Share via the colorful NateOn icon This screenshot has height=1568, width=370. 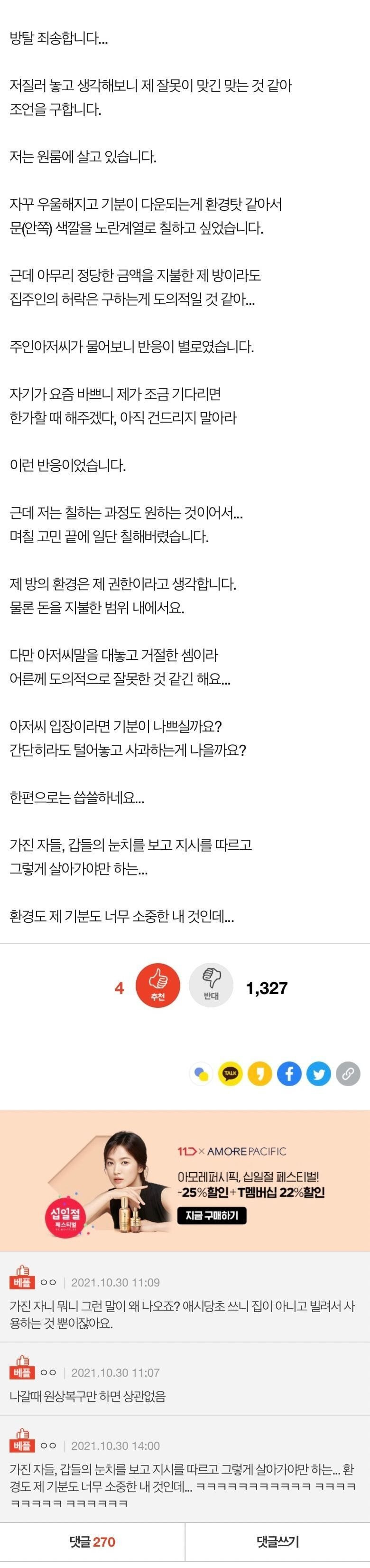(x=201, y=1073)
